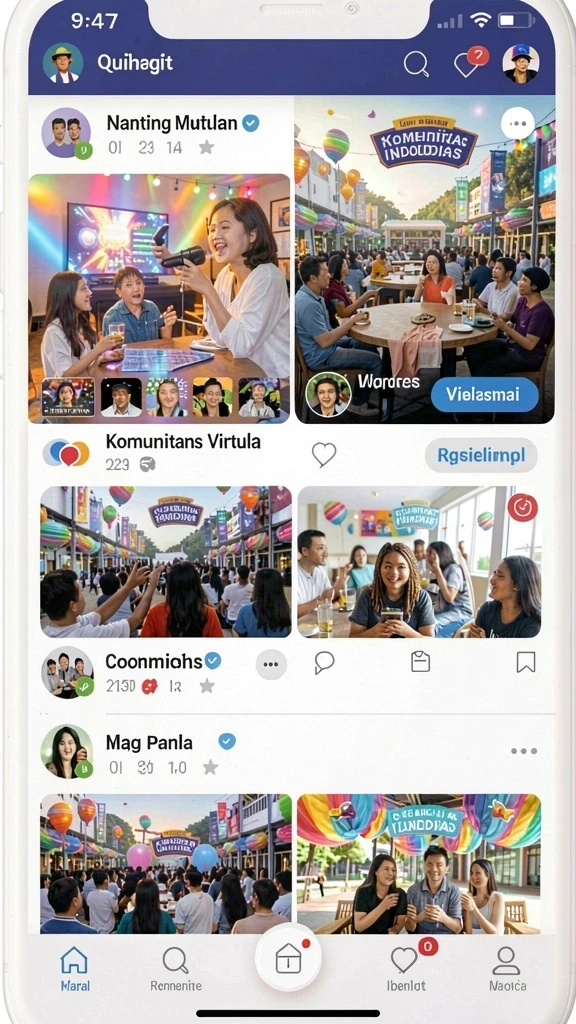
Task: Open the heart notifications in the header
Action: click(x=470, y=62)
